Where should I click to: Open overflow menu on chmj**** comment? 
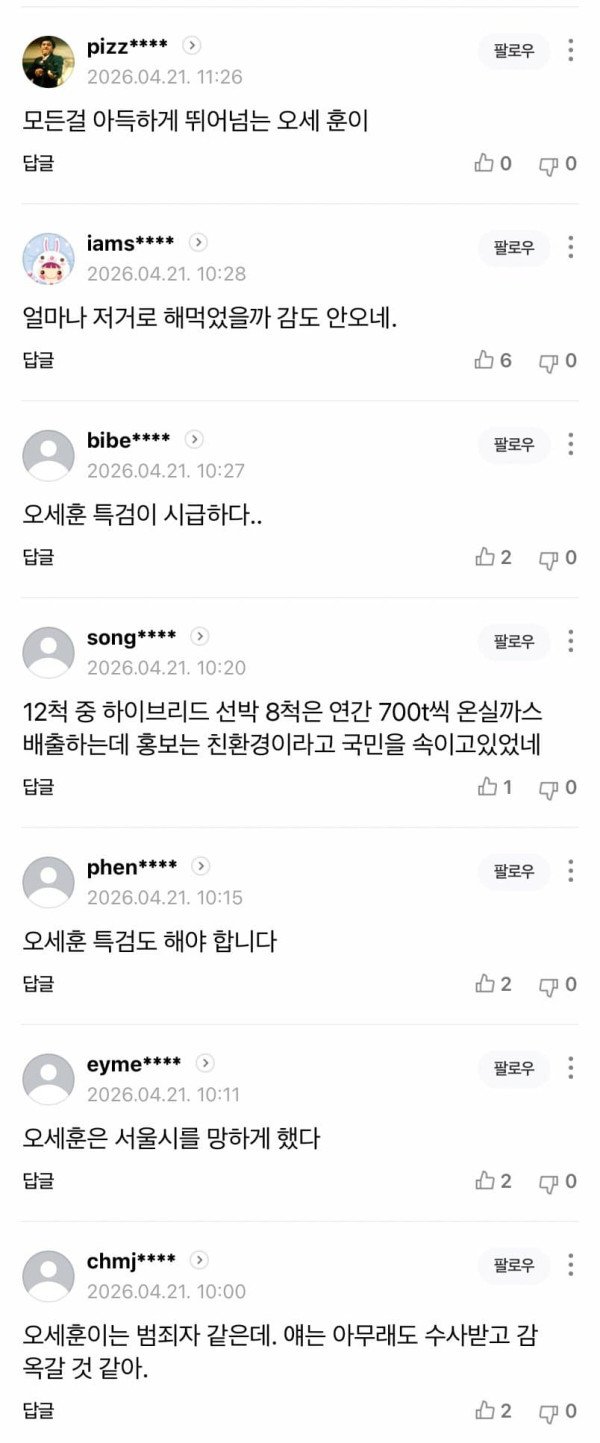click(570, 1265)
